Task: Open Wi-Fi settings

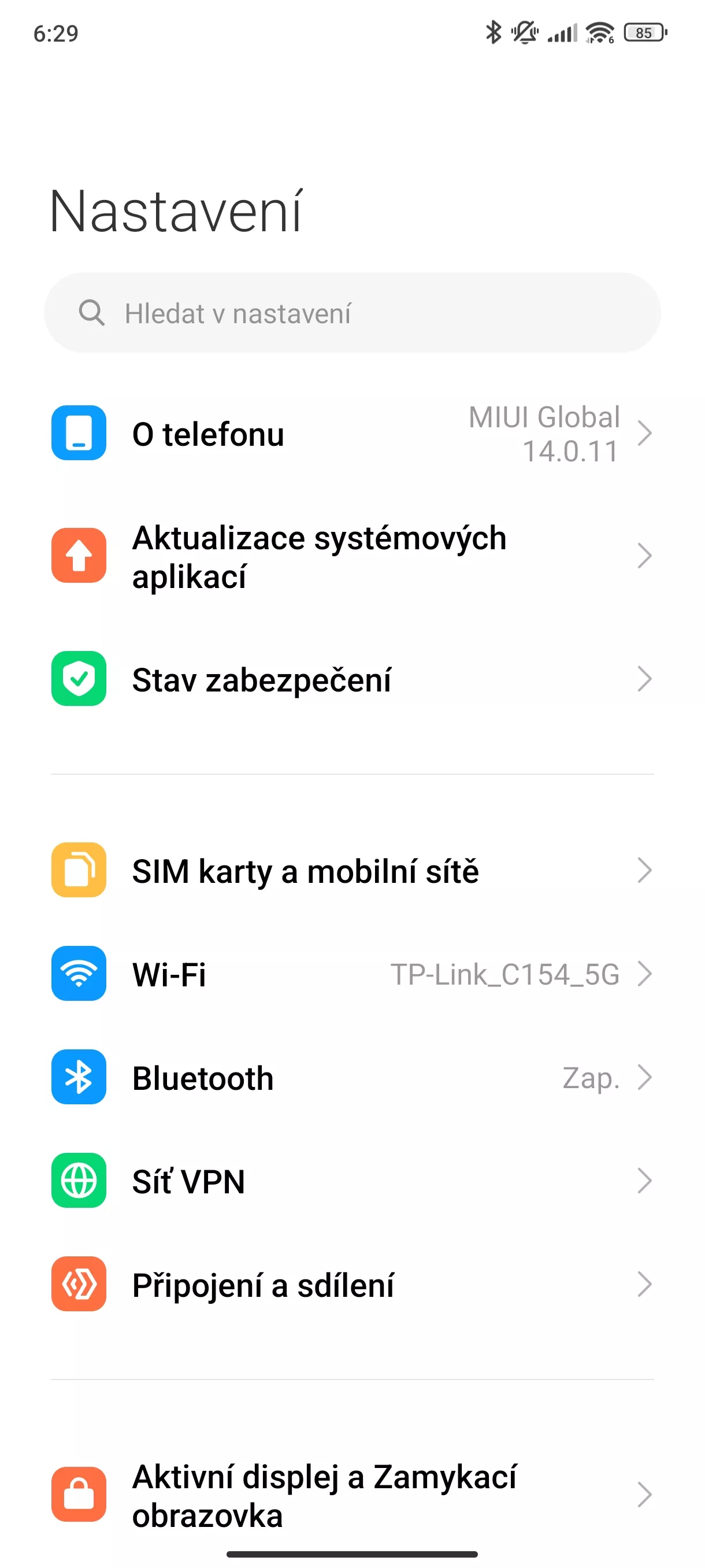Action: pyautogui.click(x=352, y=974)
